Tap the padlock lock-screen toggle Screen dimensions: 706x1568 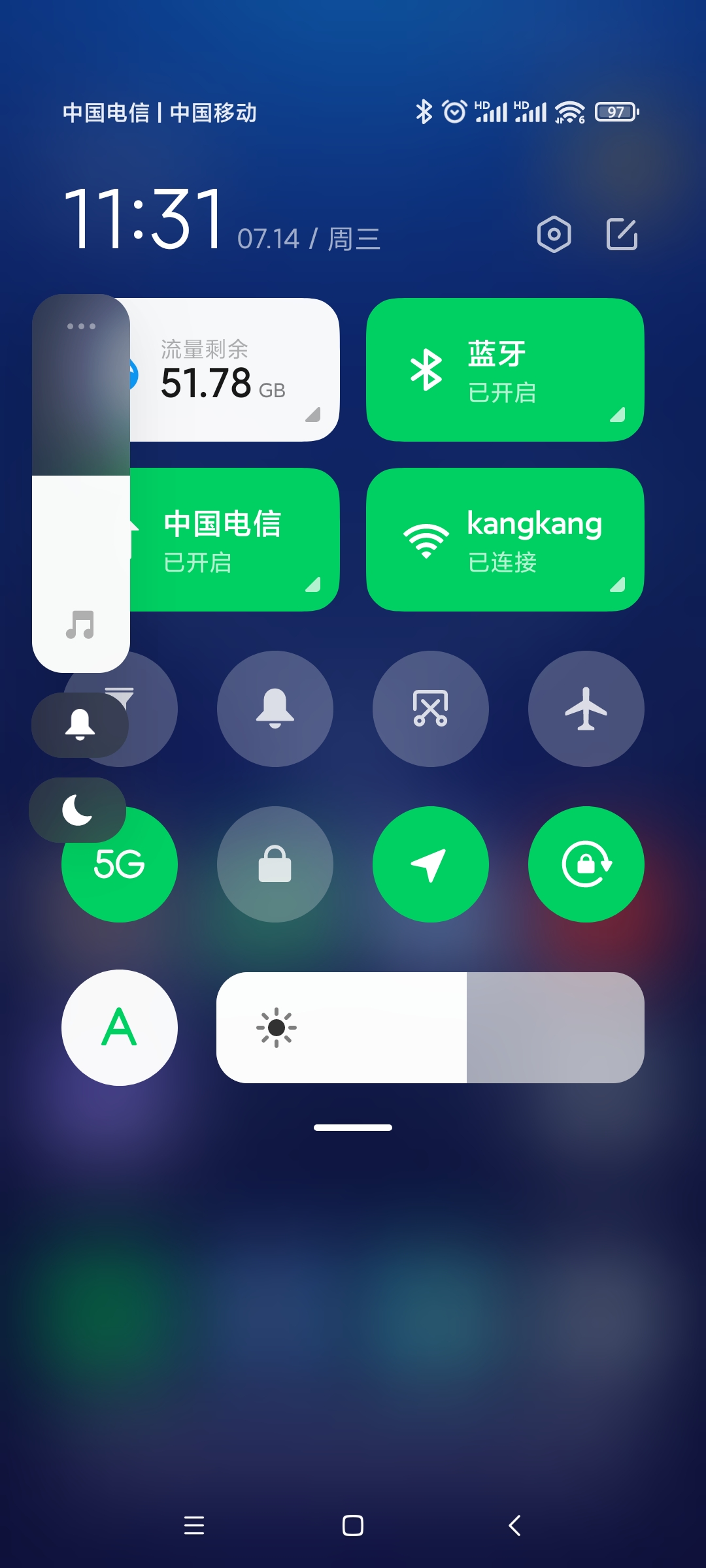(x=275, y=864)
